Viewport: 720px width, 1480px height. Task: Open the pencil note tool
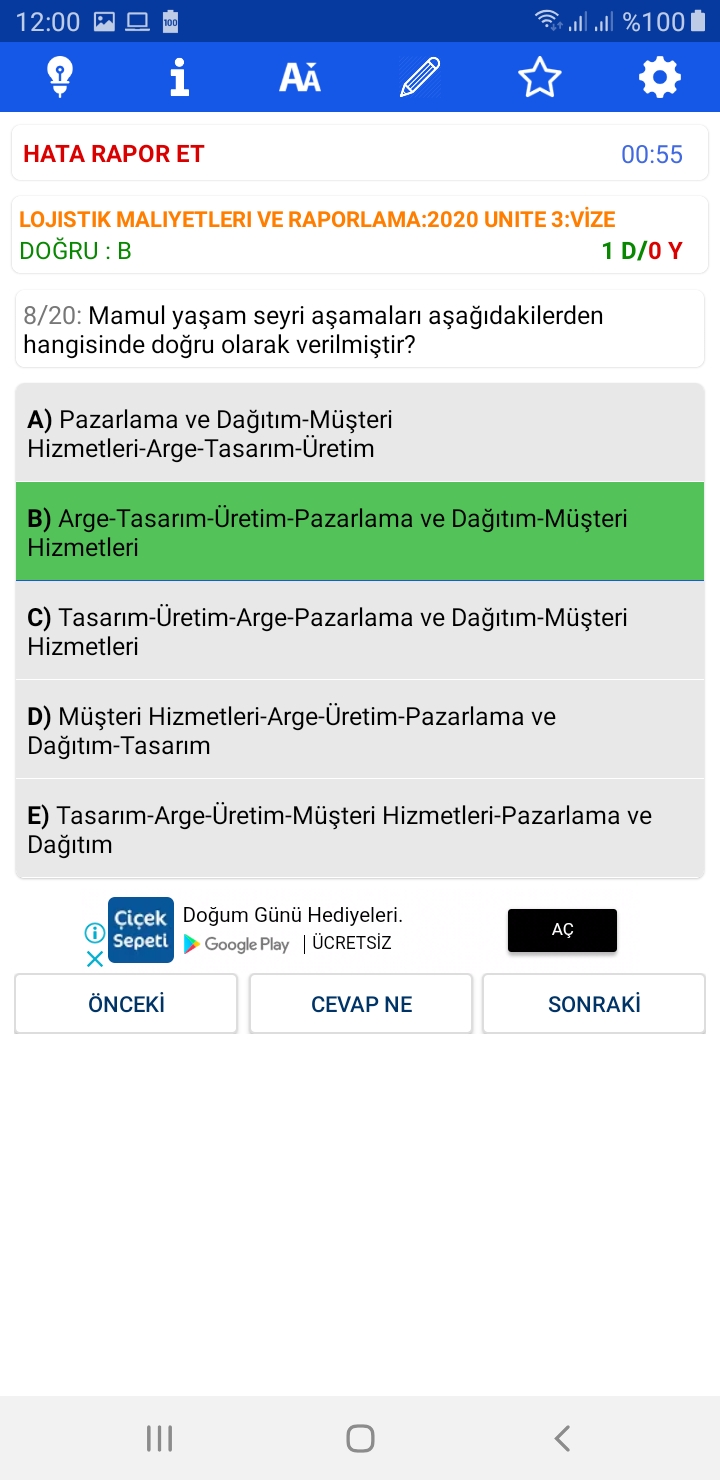click(x=420, y=77)
